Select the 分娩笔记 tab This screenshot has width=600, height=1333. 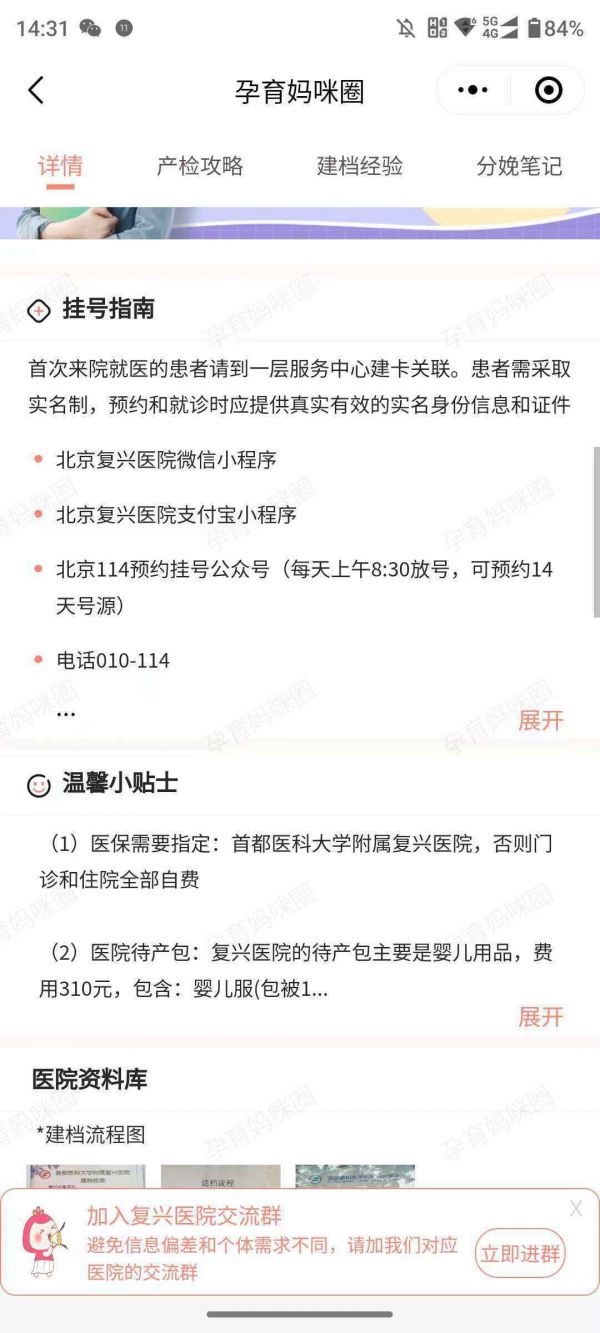coord(519,166)
